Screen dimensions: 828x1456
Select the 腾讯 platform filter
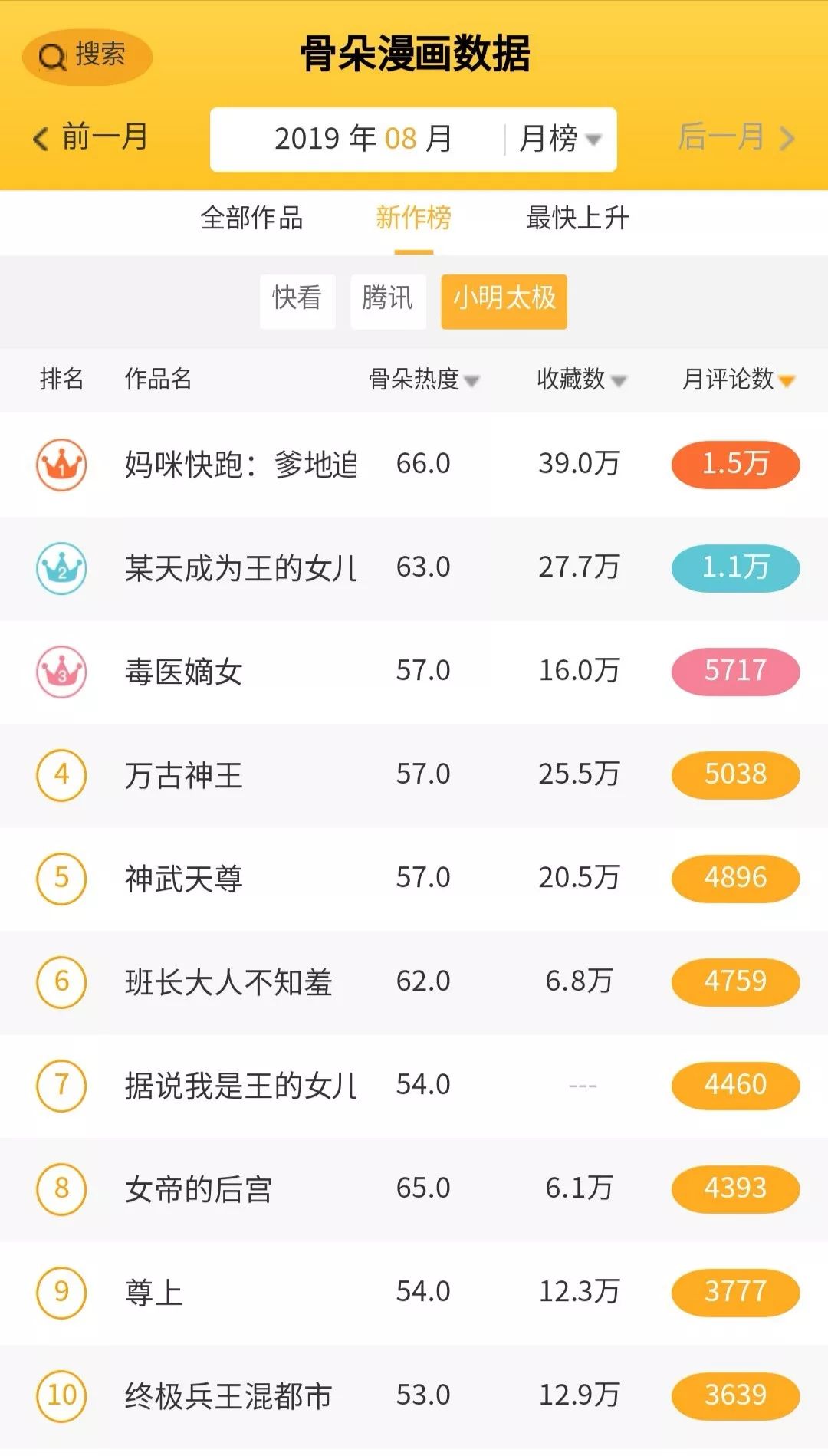click(x=389, y=301)
